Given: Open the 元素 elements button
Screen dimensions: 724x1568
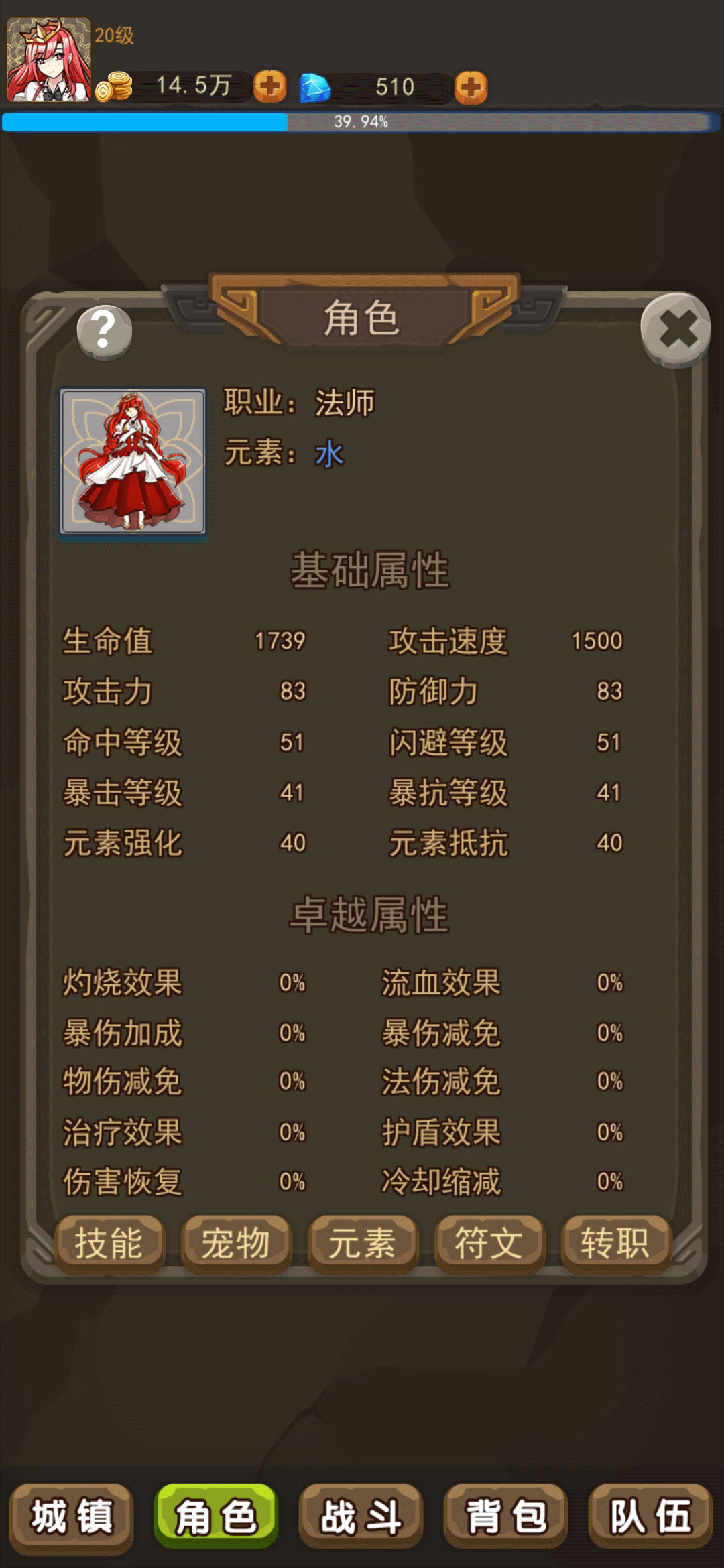Looking at the screenshot, I should 363,1244.
